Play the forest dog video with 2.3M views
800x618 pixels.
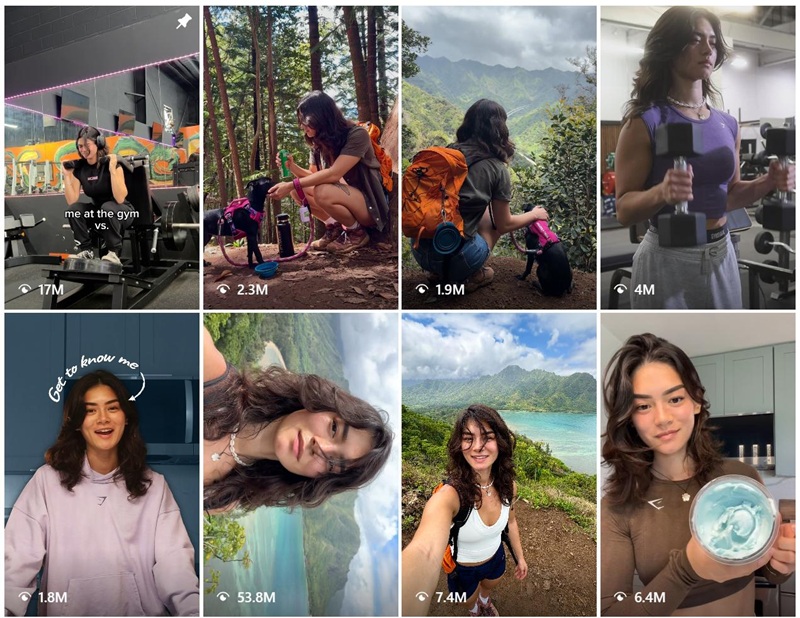(300, 157)
